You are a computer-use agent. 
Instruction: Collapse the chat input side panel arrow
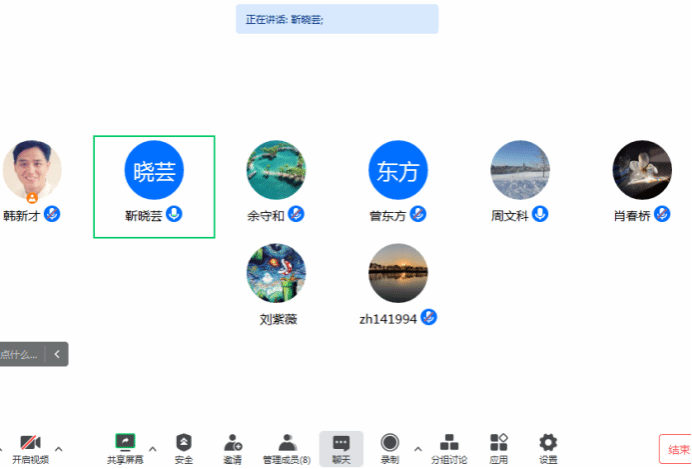[x=58, y=354]
